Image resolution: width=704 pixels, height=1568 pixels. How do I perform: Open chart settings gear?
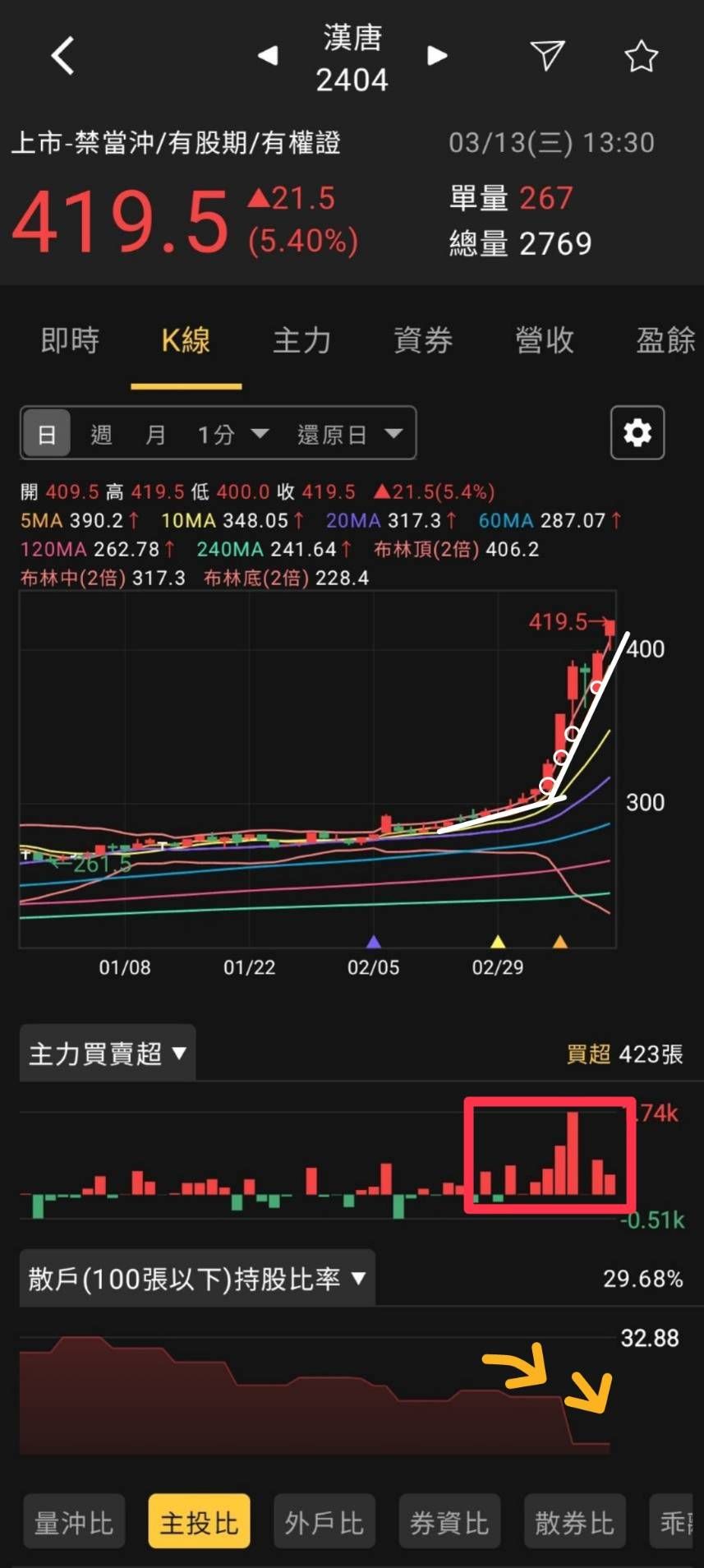pyautogui.click(x=637, y=432)
